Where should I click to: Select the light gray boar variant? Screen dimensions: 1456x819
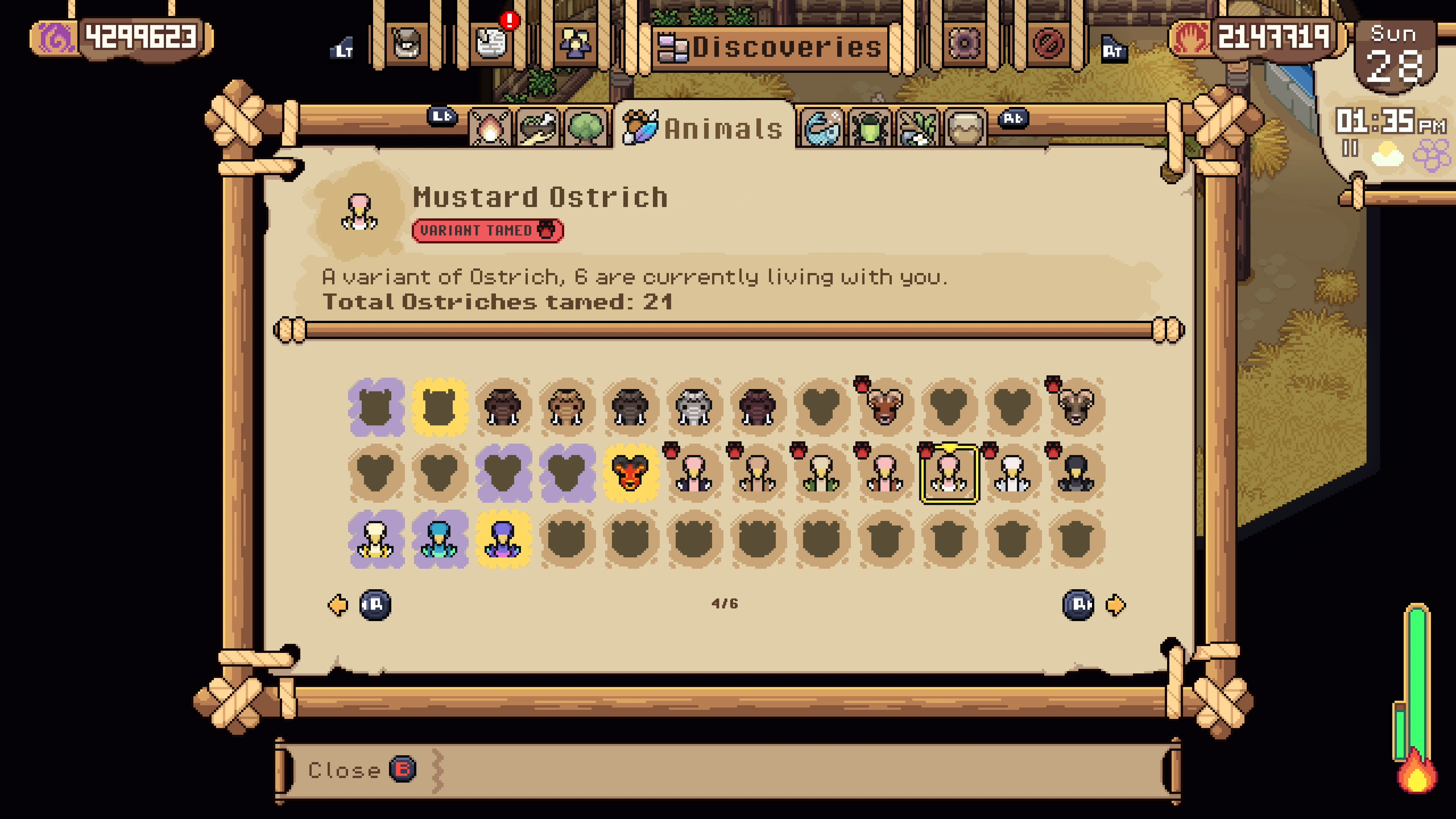click(694, 407)
